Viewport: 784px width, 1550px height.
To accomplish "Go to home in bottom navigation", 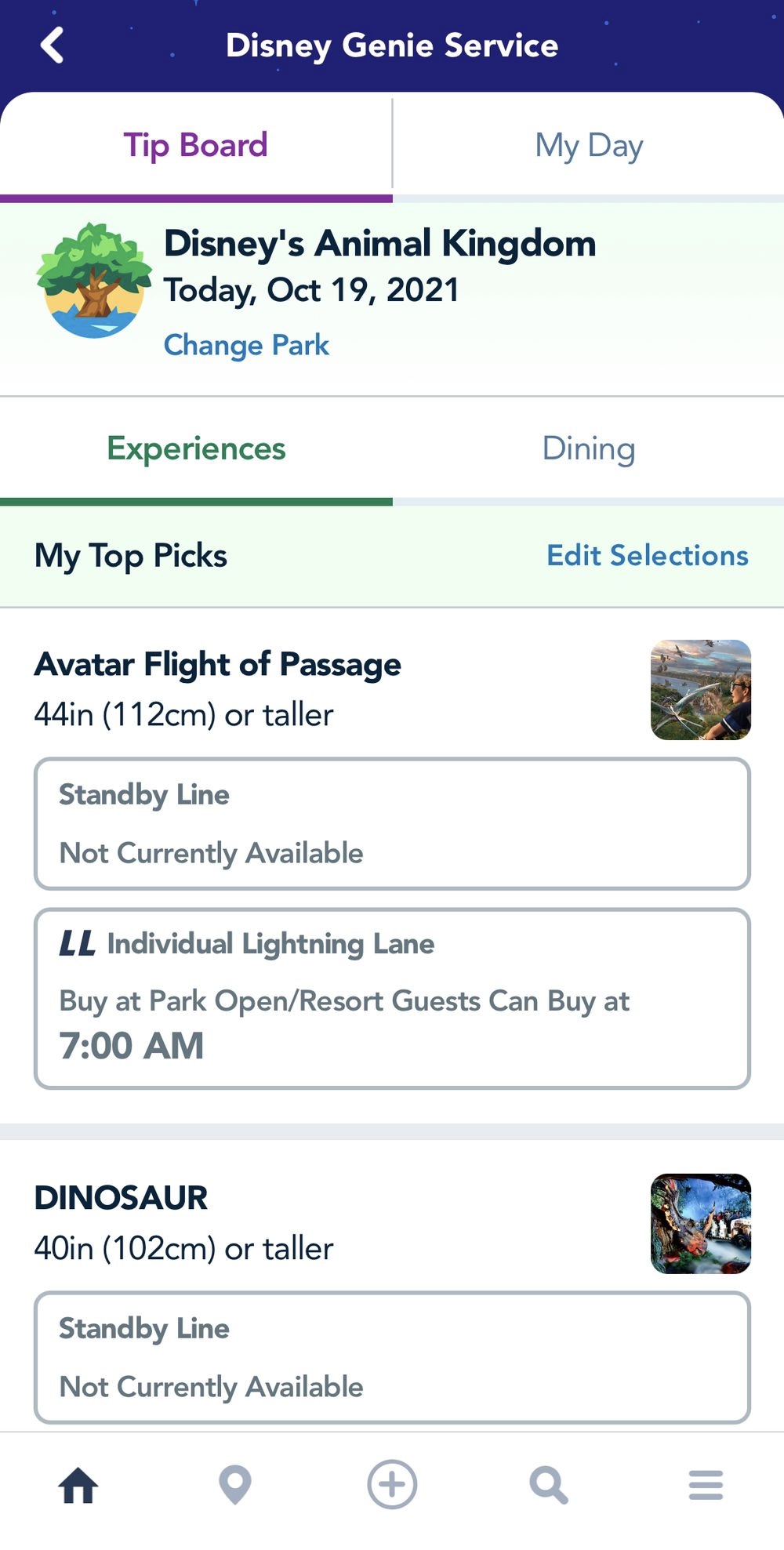I will coord(78,1485).
